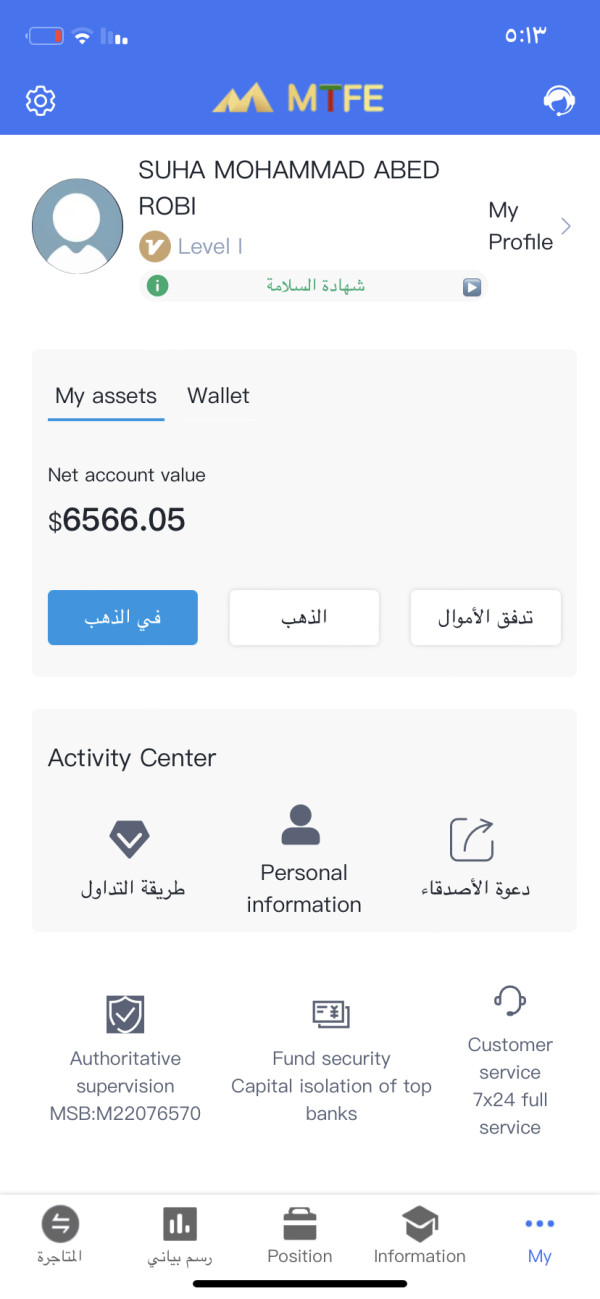600x1299 pixels.
Task: Contact support via the headset icon
Action: click(559, 100)
